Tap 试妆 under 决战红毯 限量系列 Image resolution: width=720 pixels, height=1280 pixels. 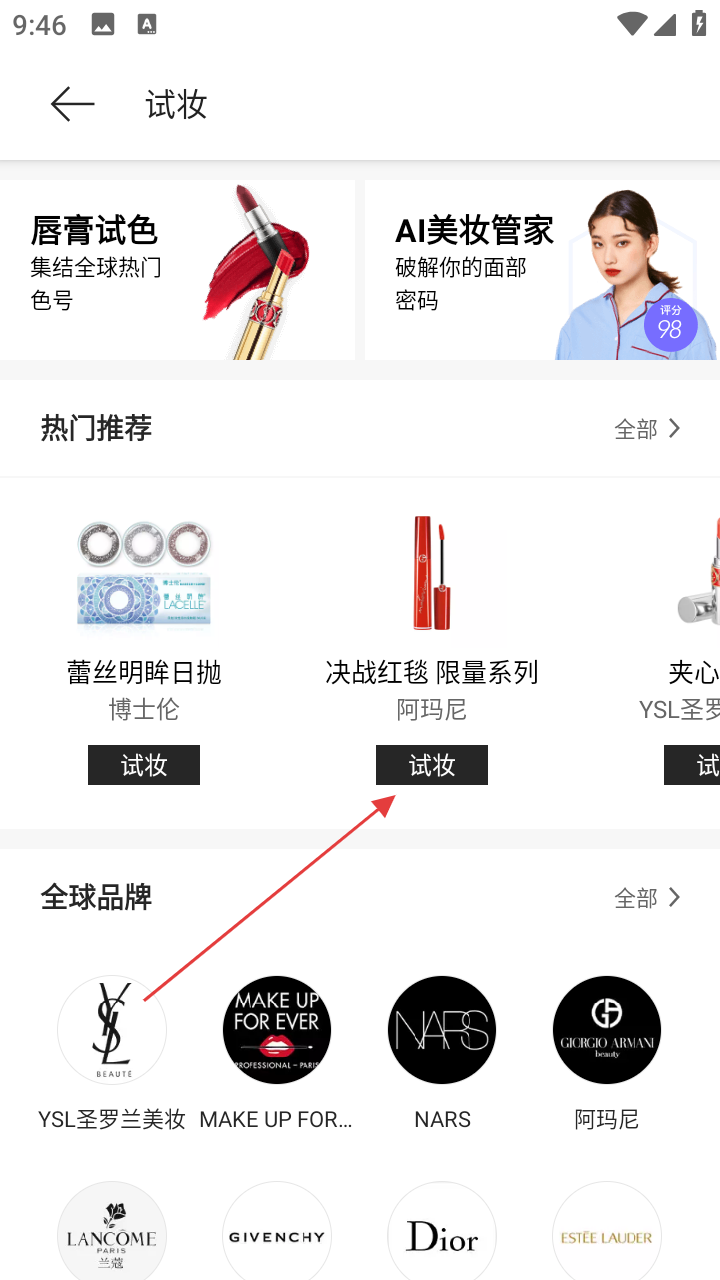pos(432,765)
